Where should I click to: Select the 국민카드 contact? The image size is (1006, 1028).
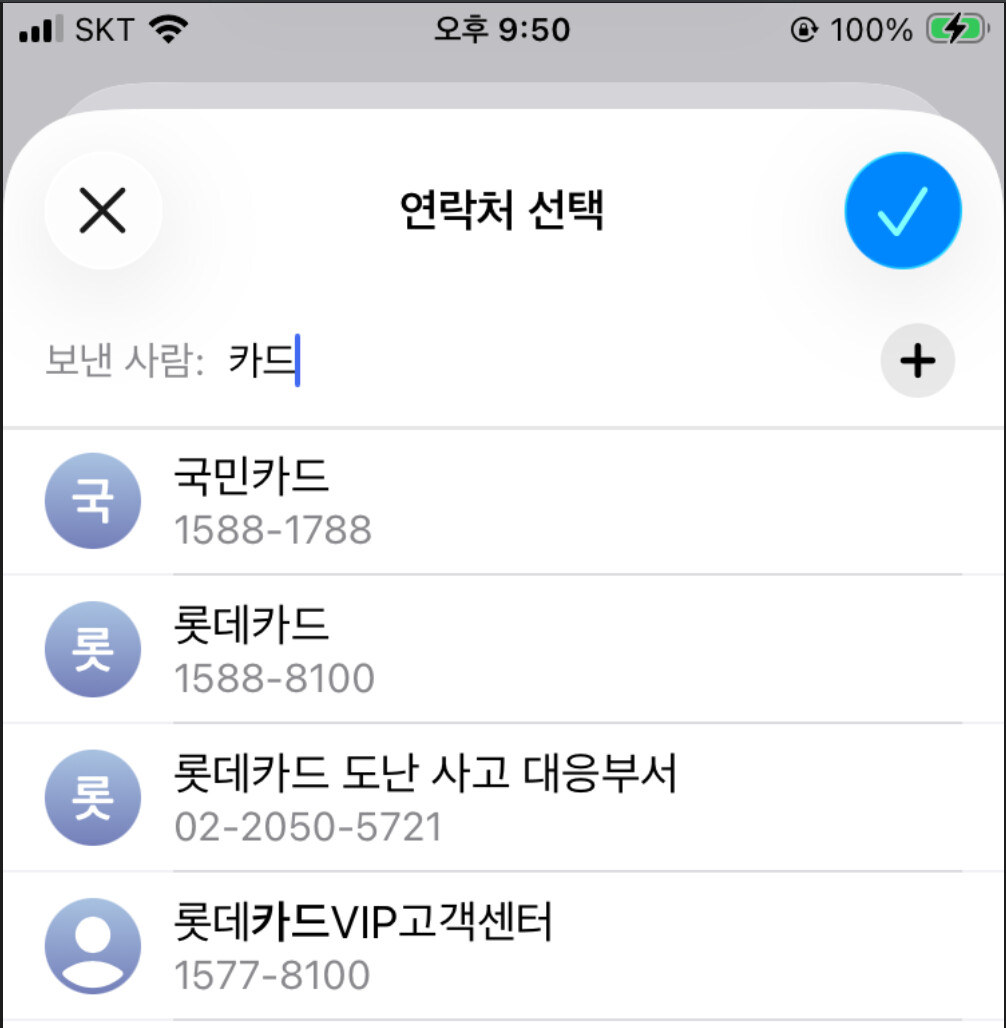tap(500, 501)
